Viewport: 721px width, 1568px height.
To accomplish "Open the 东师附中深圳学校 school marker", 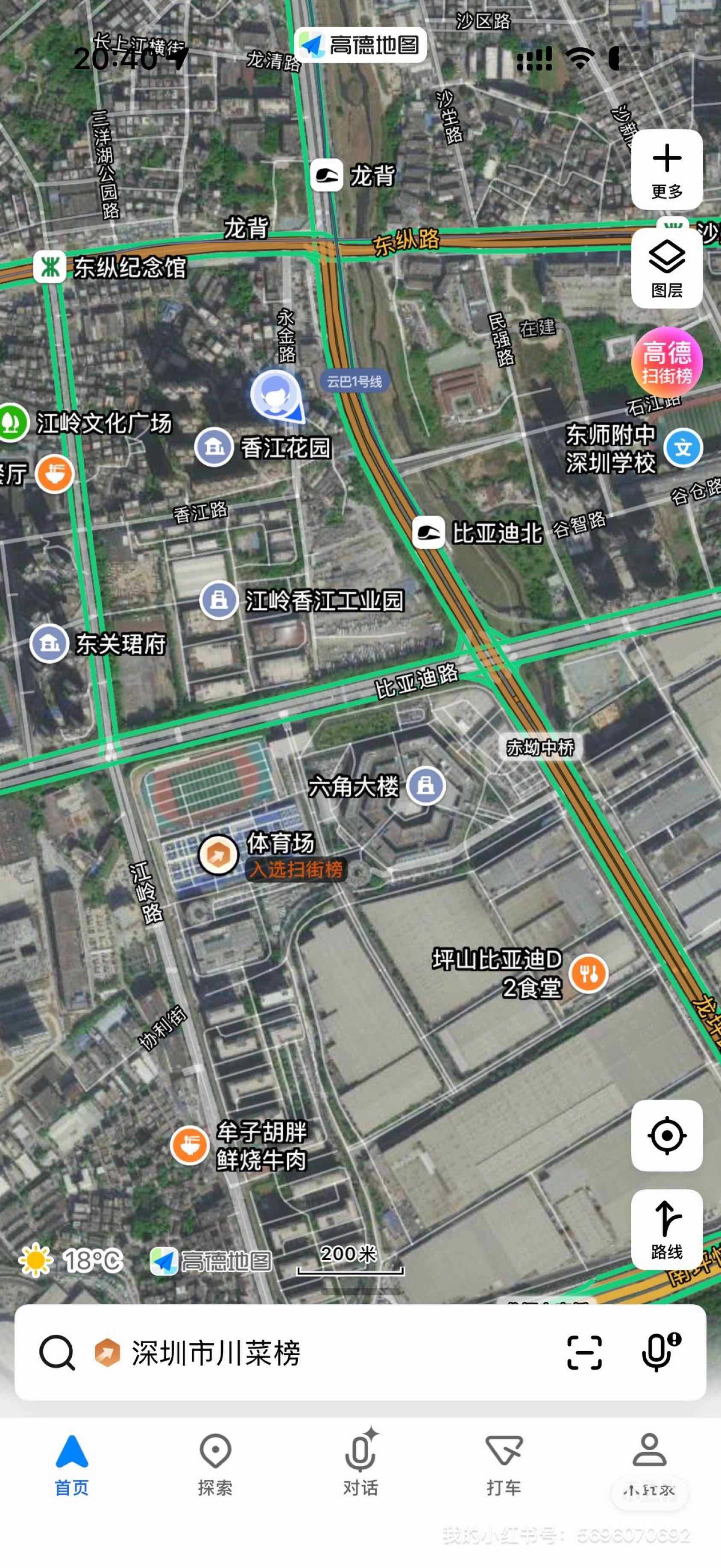I will click(683, 448).
